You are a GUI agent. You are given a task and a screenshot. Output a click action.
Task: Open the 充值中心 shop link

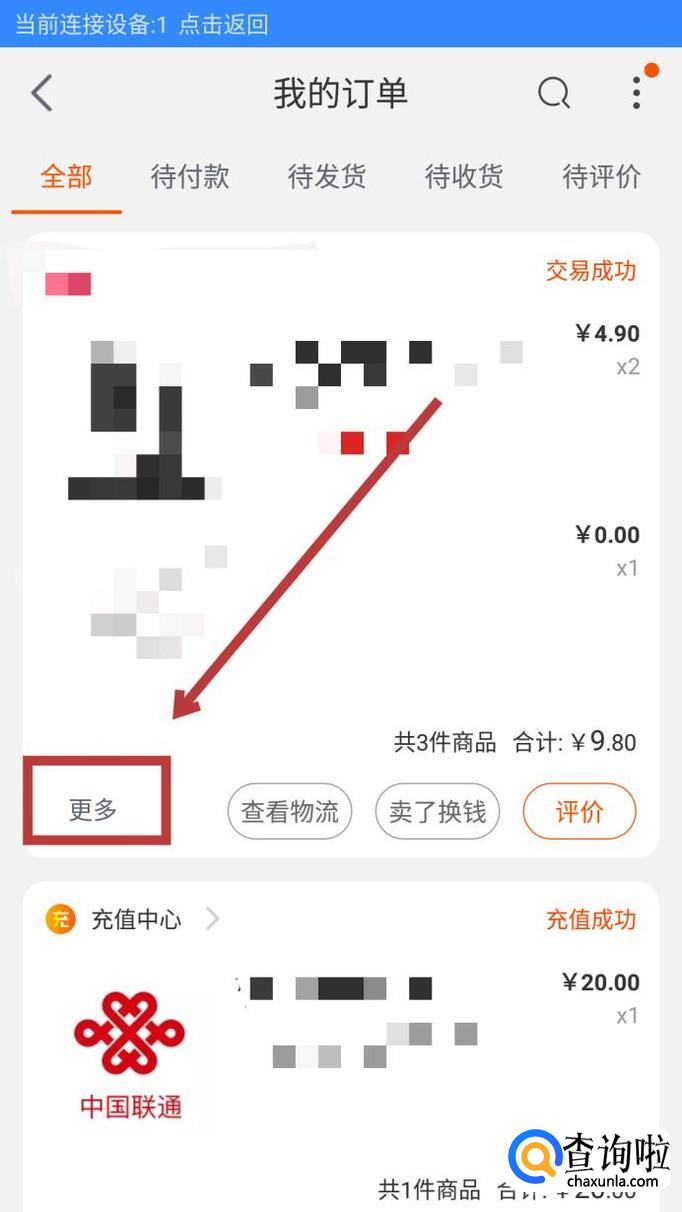coord(137,919)
